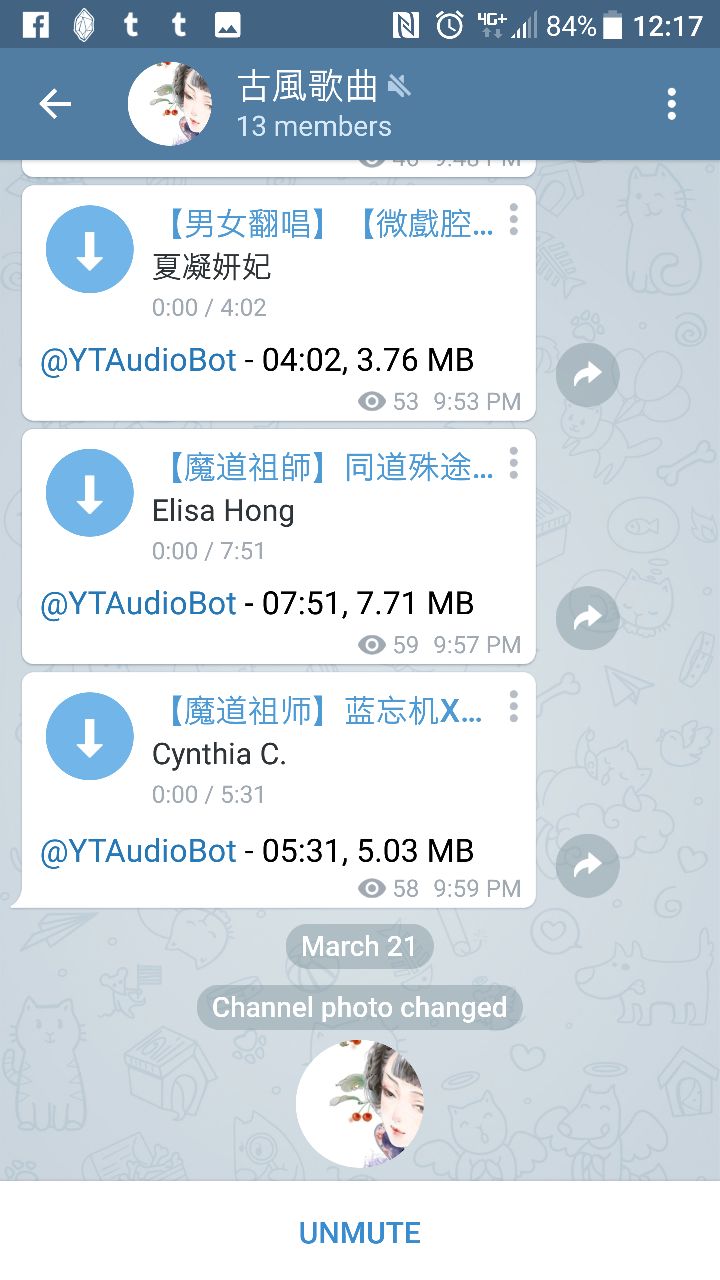Screen dimensions: 720x1280
Task: View the changed channel photo
Action: pyautogui.click(x=360, y=1103)
